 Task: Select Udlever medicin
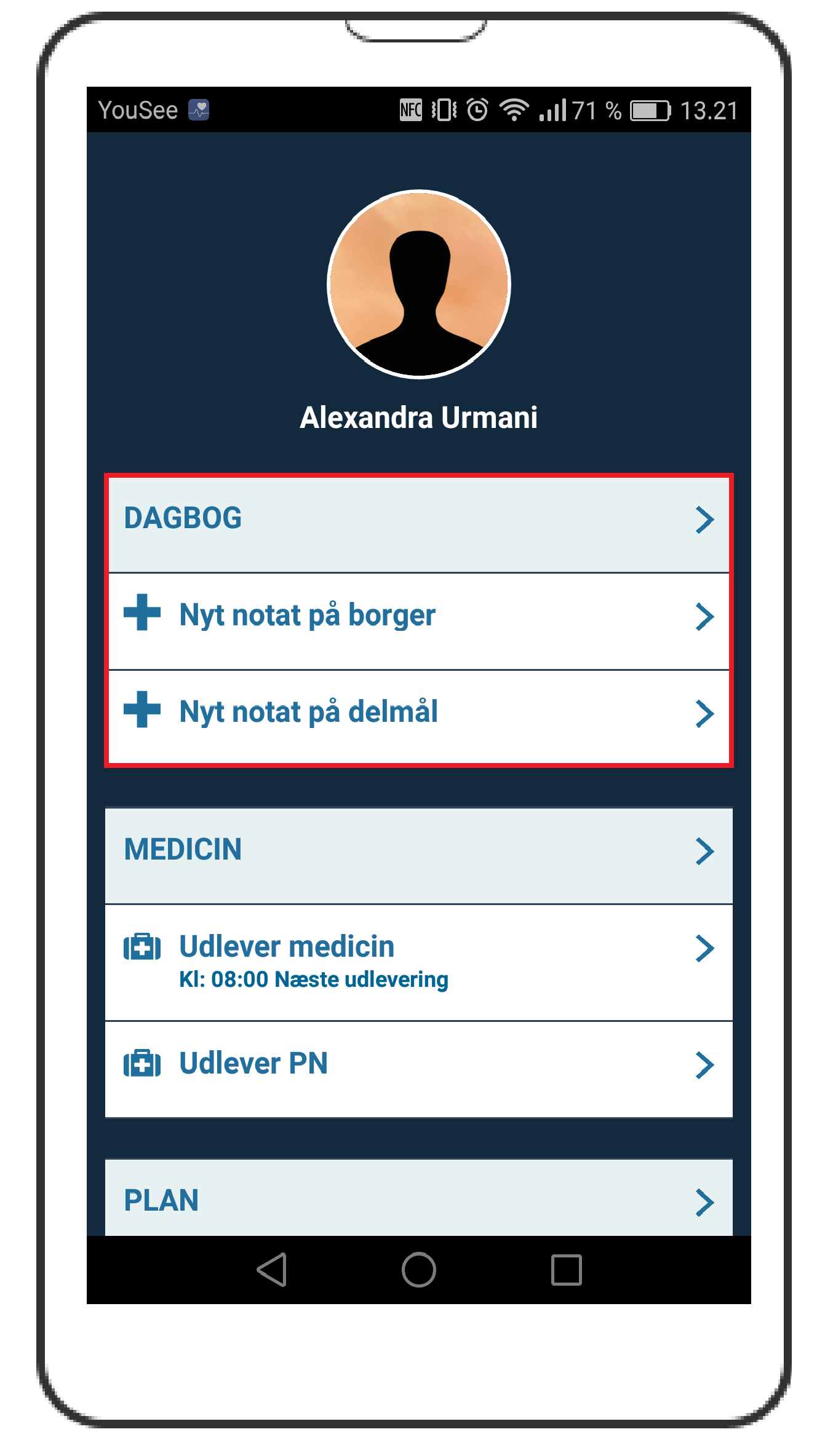[418, 962]
